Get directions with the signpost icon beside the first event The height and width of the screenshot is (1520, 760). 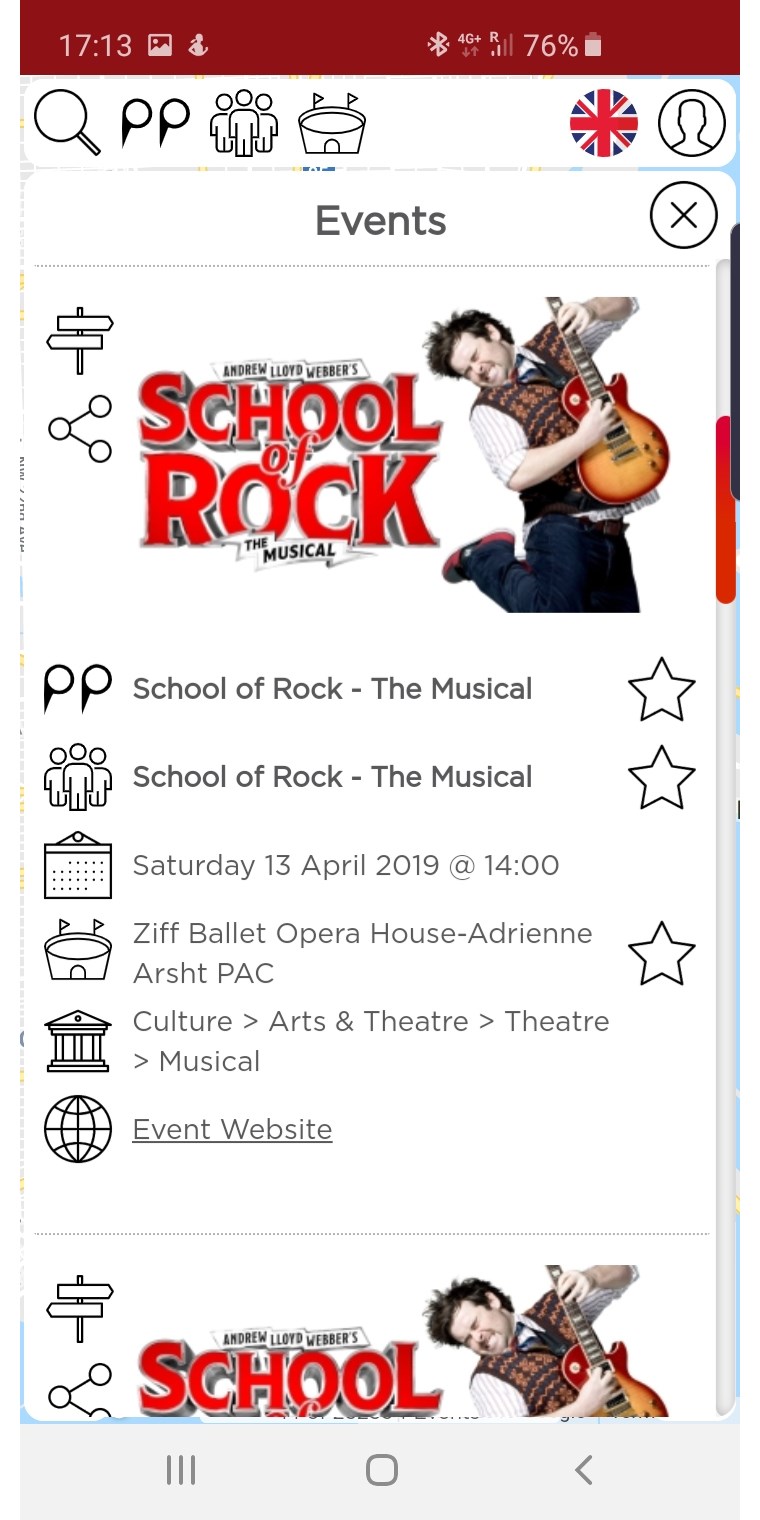80,340
